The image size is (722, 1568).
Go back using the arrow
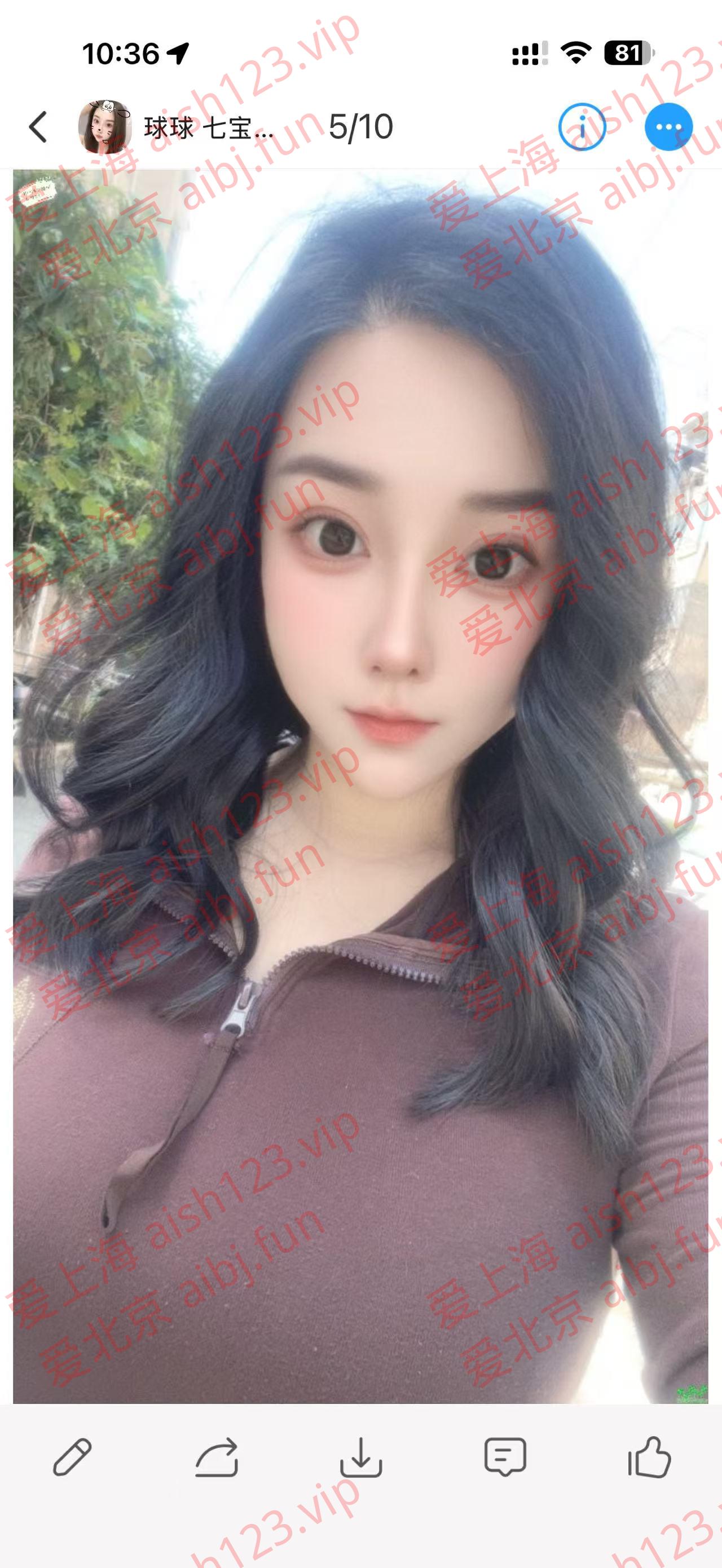pos(38,127)
